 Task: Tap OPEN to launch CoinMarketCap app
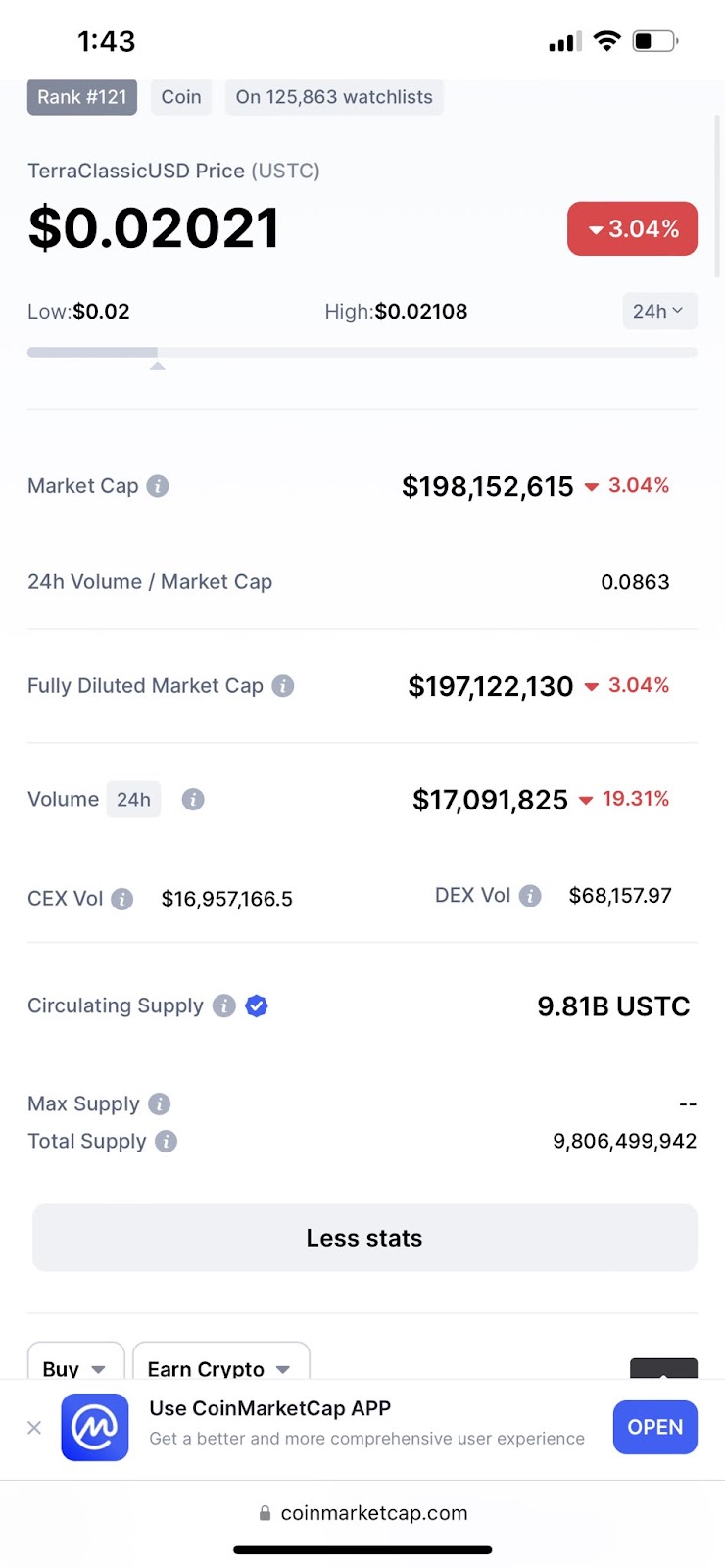pyautogui.click(x=654, y=1427)
